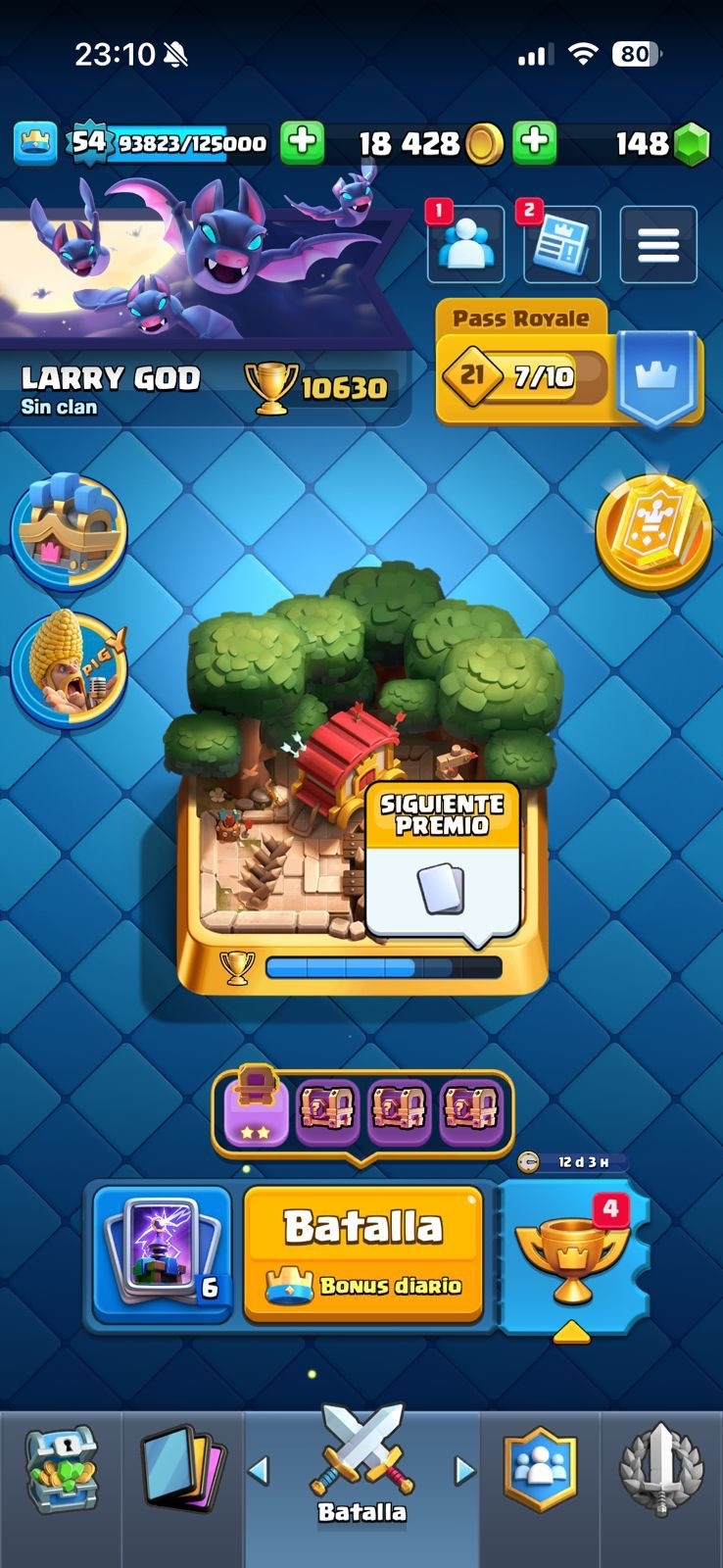Screen dimensions: 723x1568
Task: Switch to the cards collection tab
Action: pyautogui.click(x=183, y=1470)
